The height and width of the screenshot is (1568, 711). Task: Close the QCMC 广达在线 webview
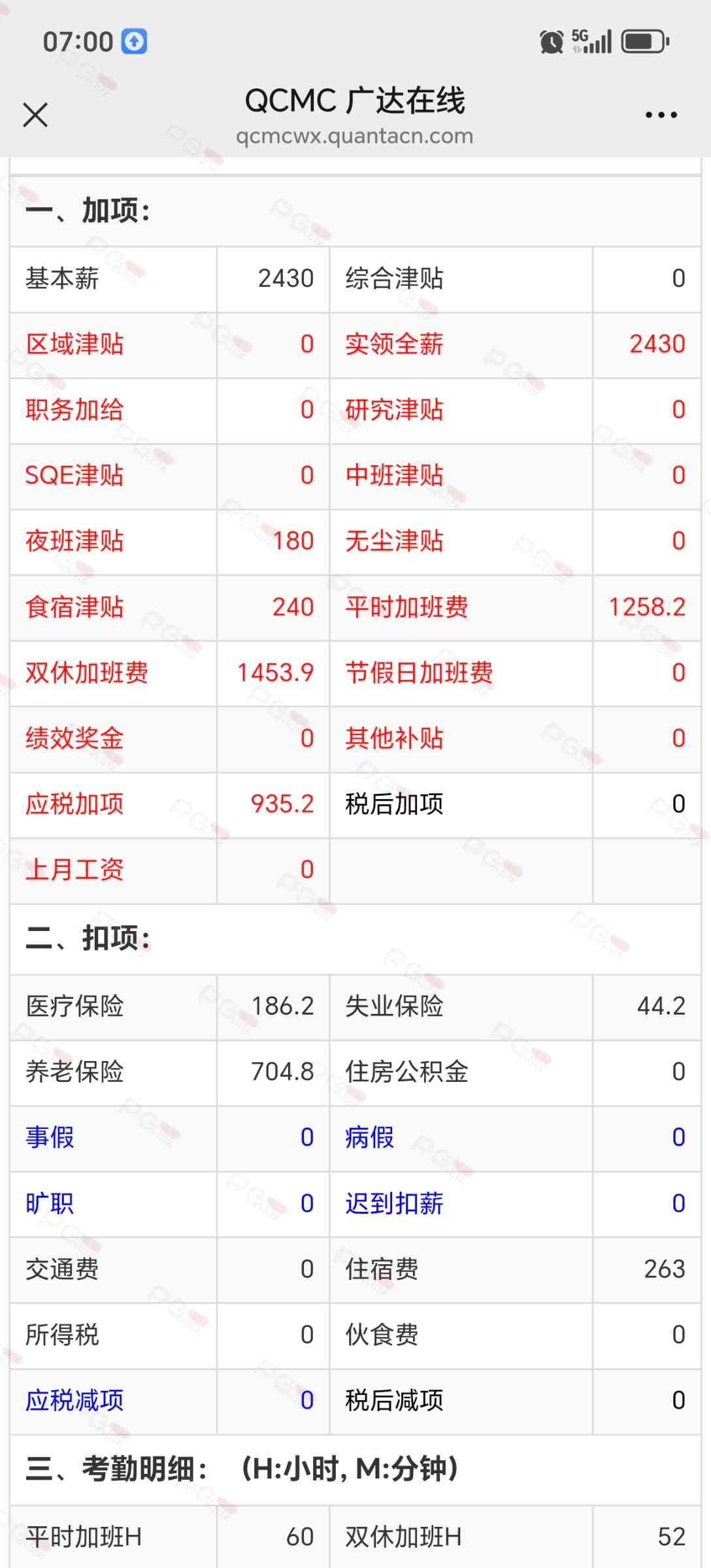[x=35, y=115]
